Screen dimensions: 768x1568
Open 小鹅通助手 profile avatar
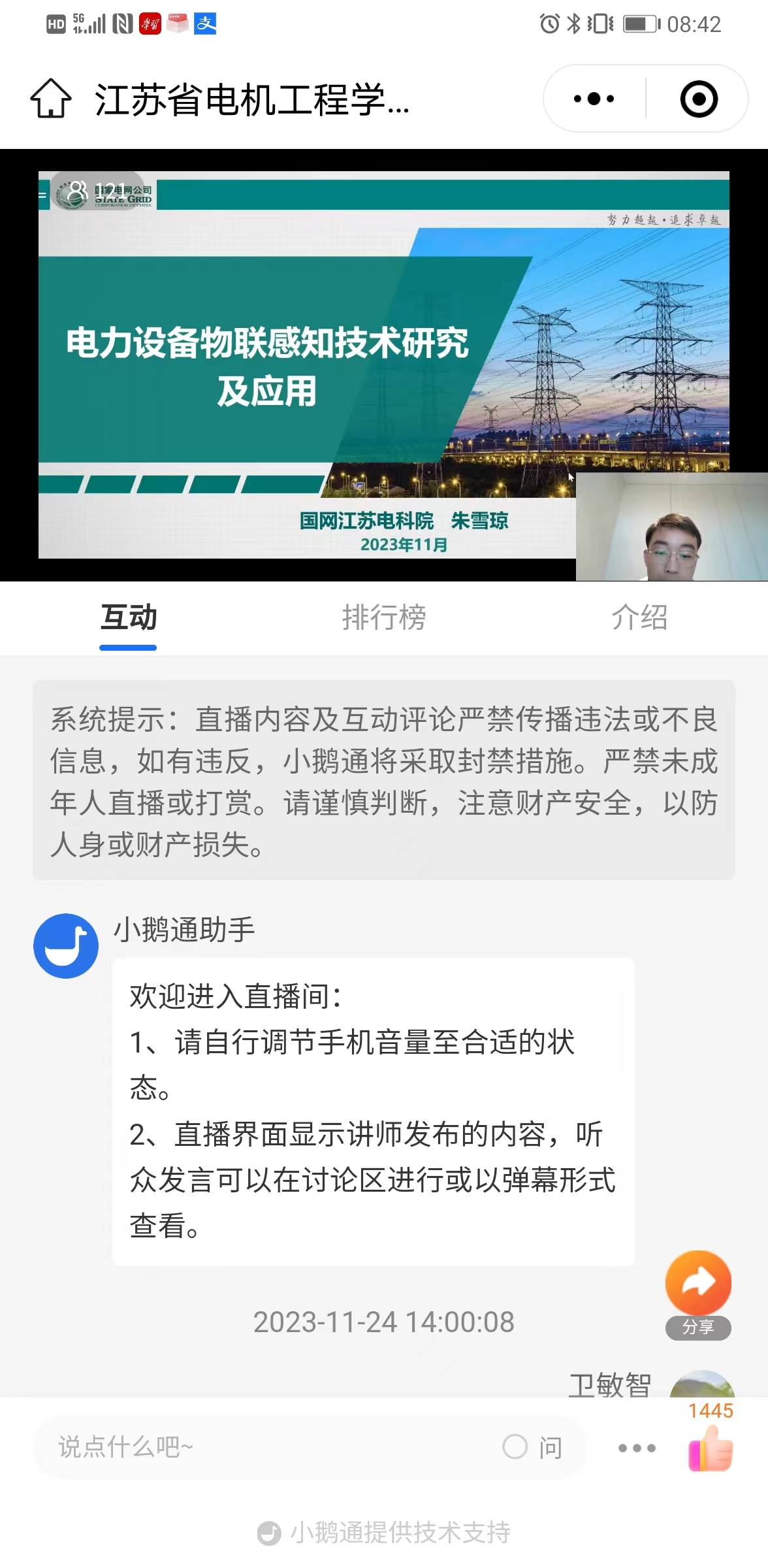click(x=66, y=945)
